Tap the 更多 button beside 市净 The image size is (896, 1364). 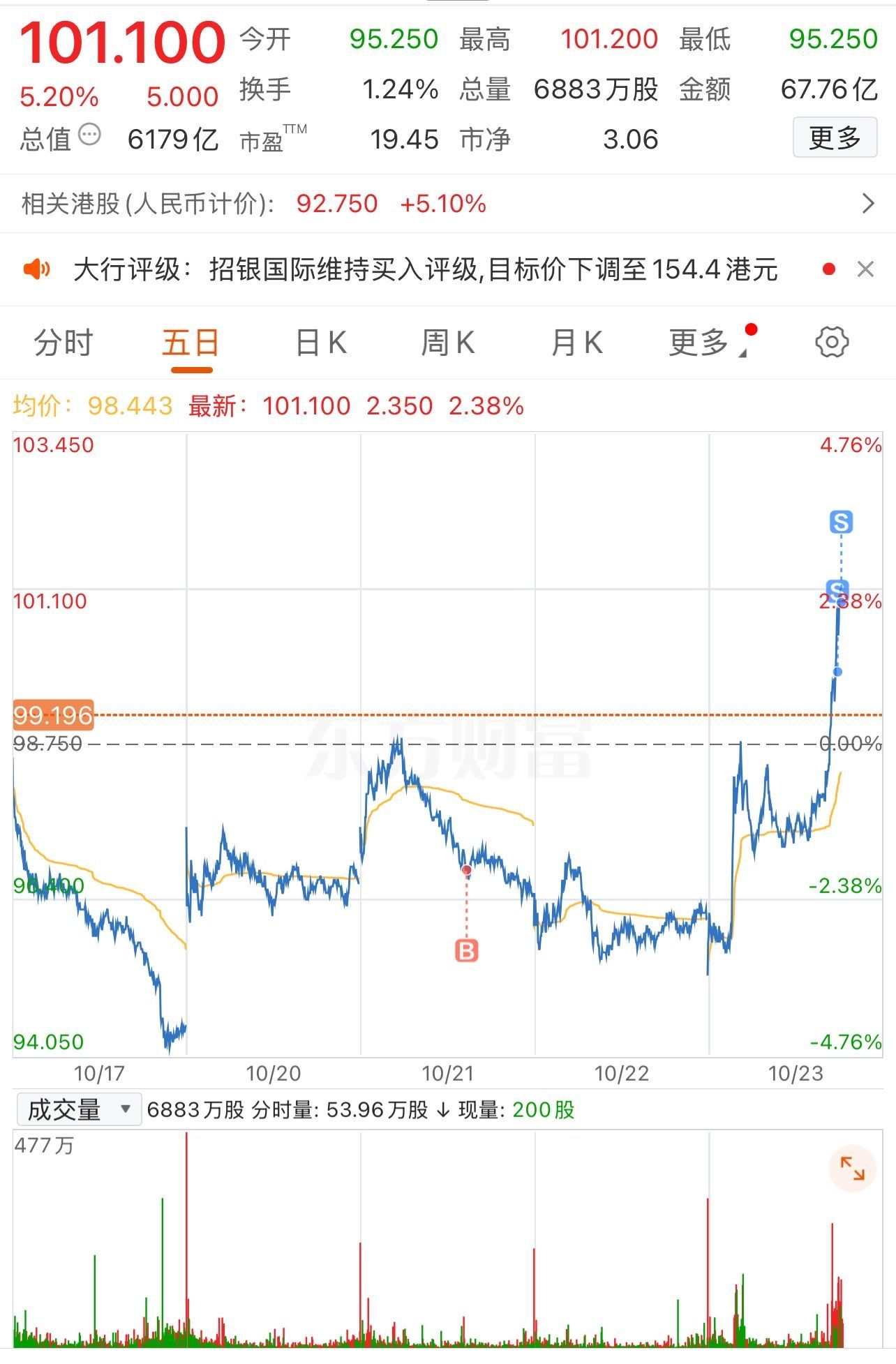tap(835, 137)
